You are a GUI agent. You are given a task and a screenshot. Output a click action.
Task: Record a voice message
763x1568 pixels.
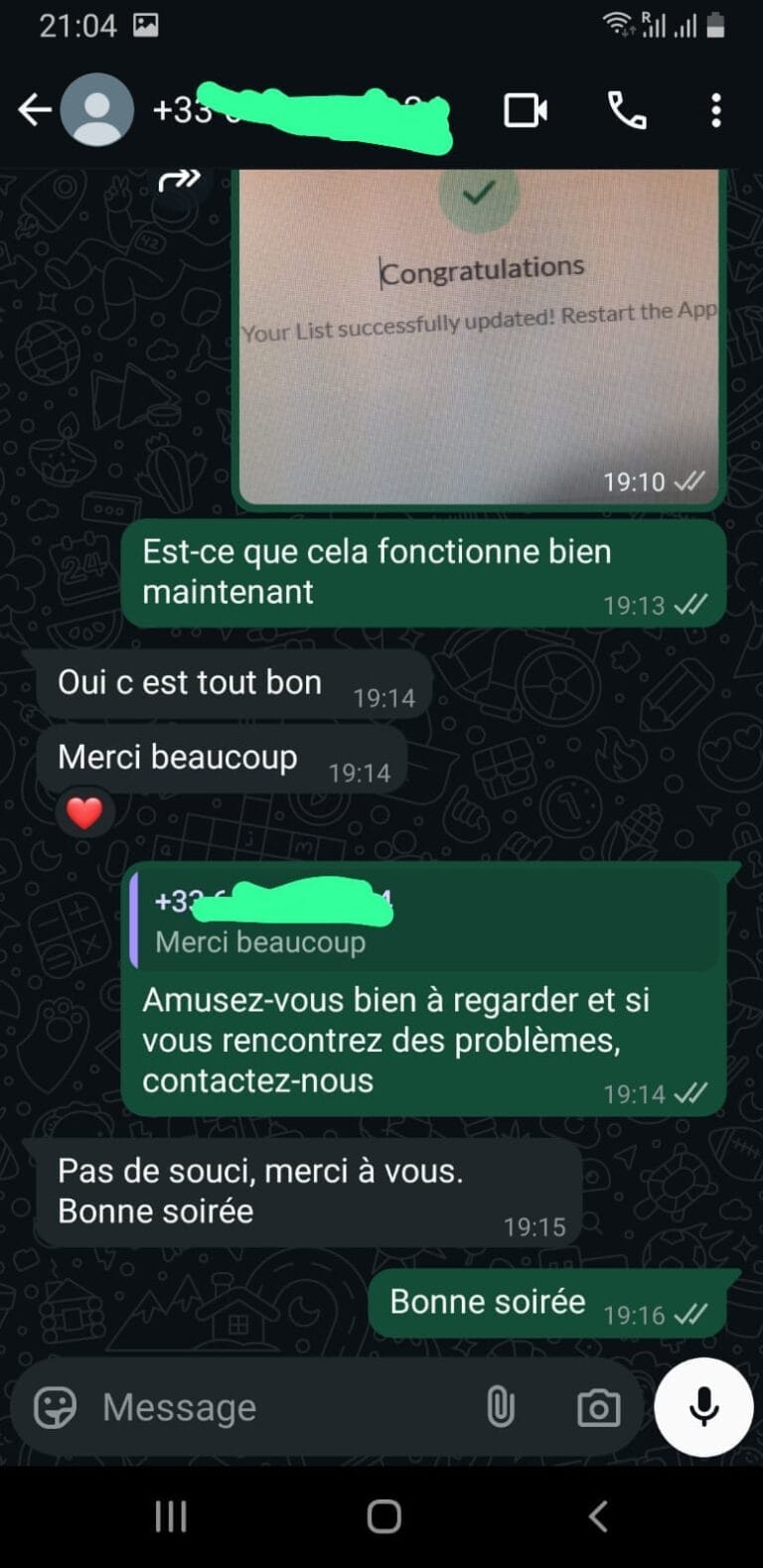703,1407
